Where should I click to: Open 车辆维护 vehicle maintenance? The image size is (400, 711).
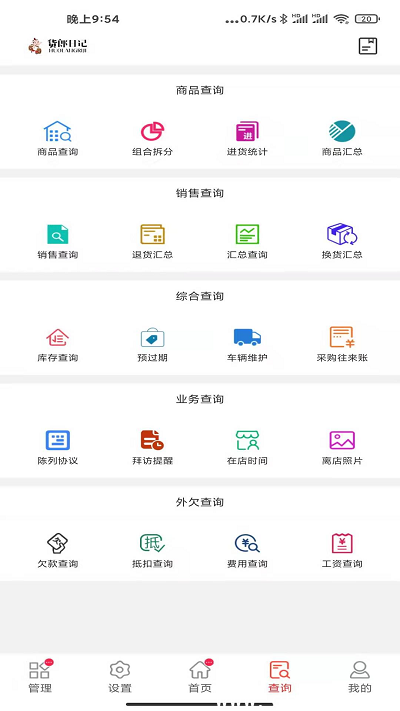click(247, 345)
